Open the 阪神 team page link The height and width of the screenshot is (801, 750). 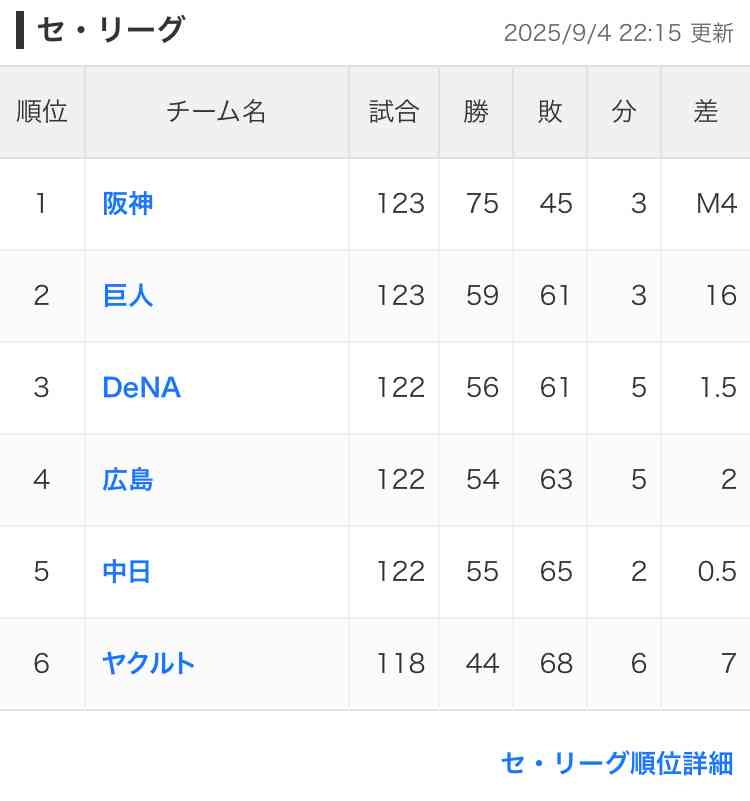(127, 204)
